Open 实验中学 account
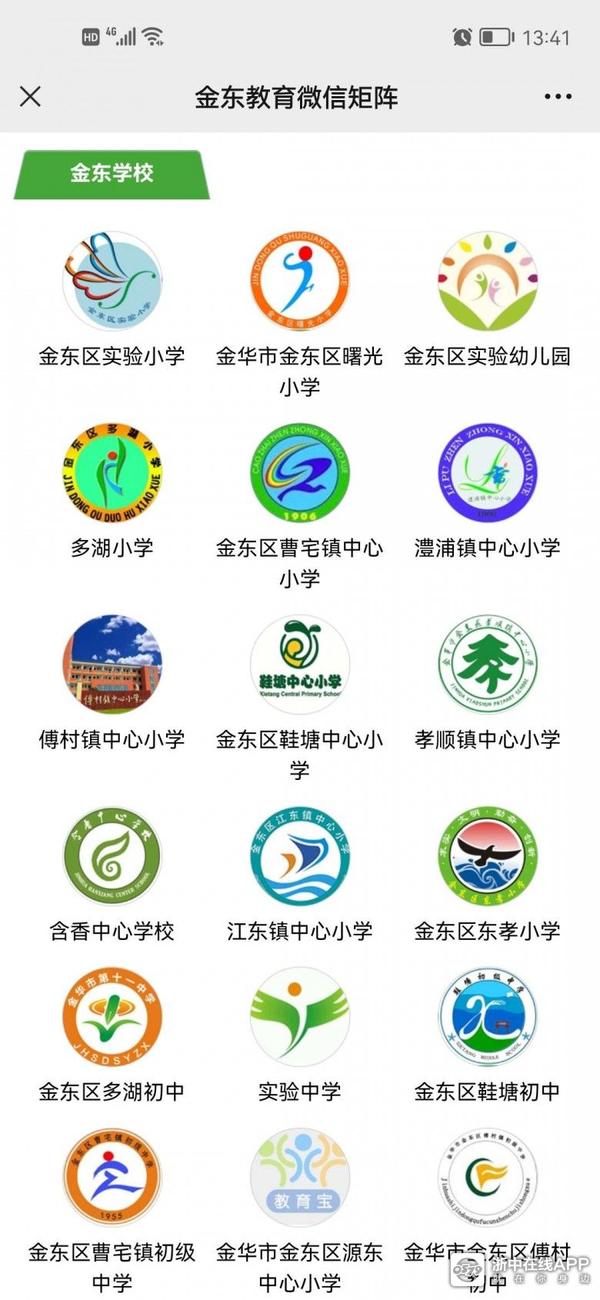Screen dimensions: 600x1300 (300, 1016)
